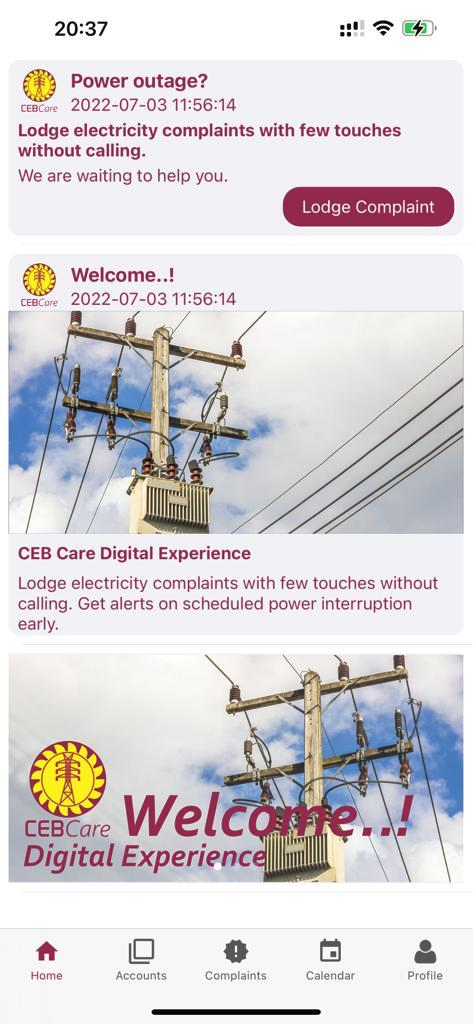The width and height of the screenshot is (473, 1024).
Task: Open the Complaints tab
Action: pos(236,961)
